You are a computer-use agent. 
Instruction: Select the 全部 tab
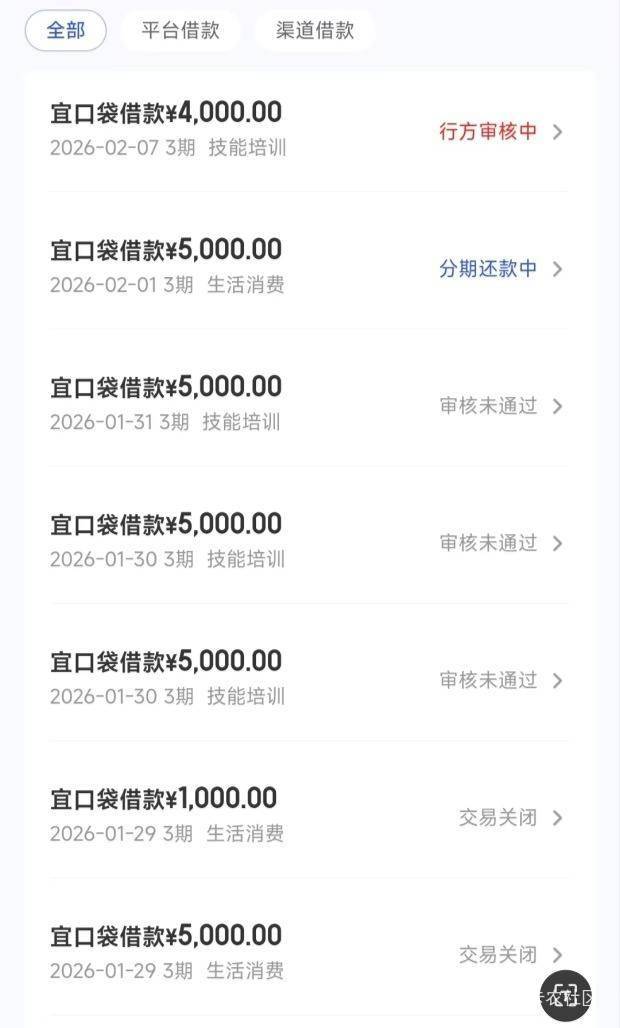65,30
